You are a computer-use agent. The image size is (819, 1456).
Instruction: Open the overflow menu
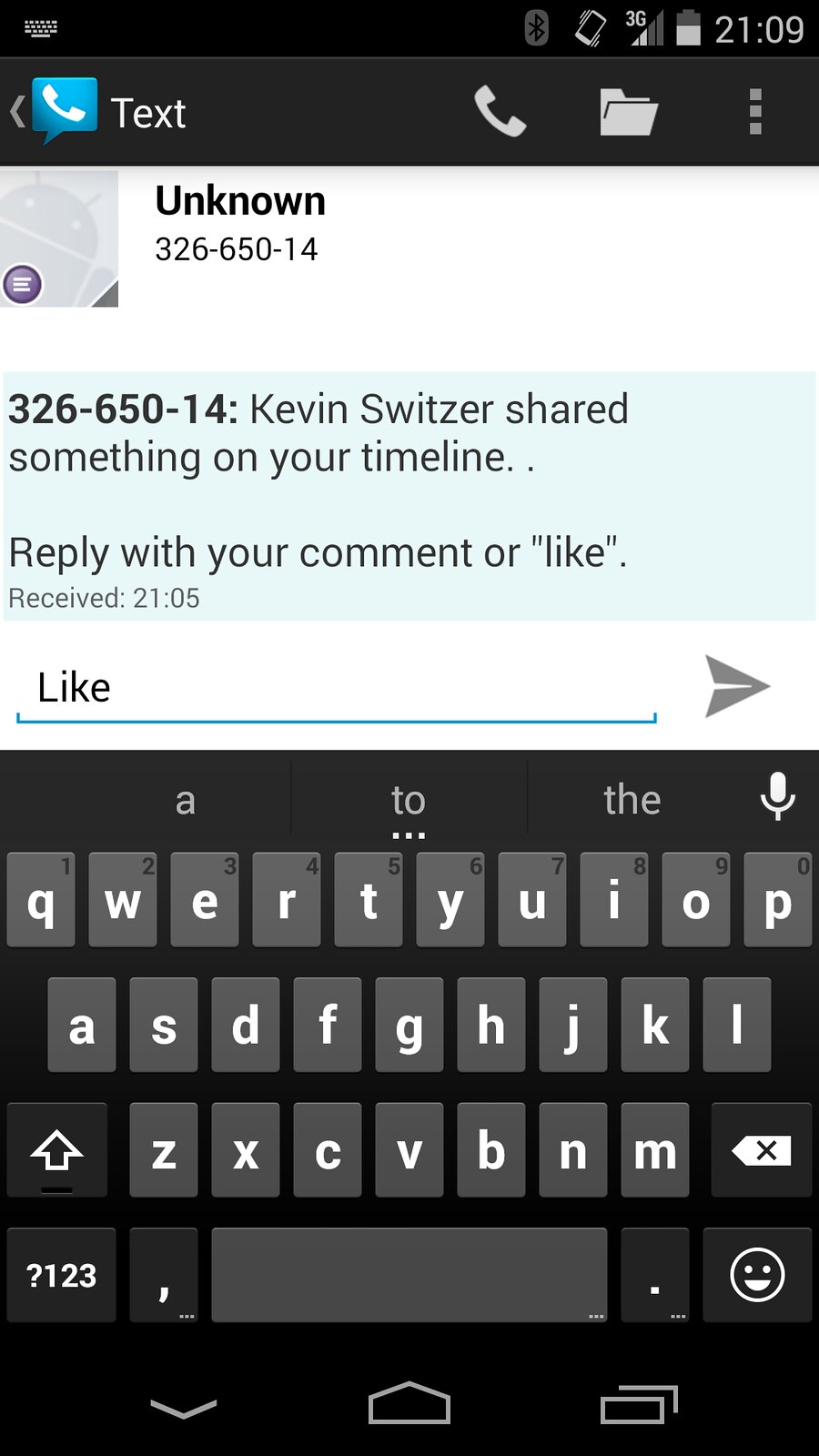(754, 112)
